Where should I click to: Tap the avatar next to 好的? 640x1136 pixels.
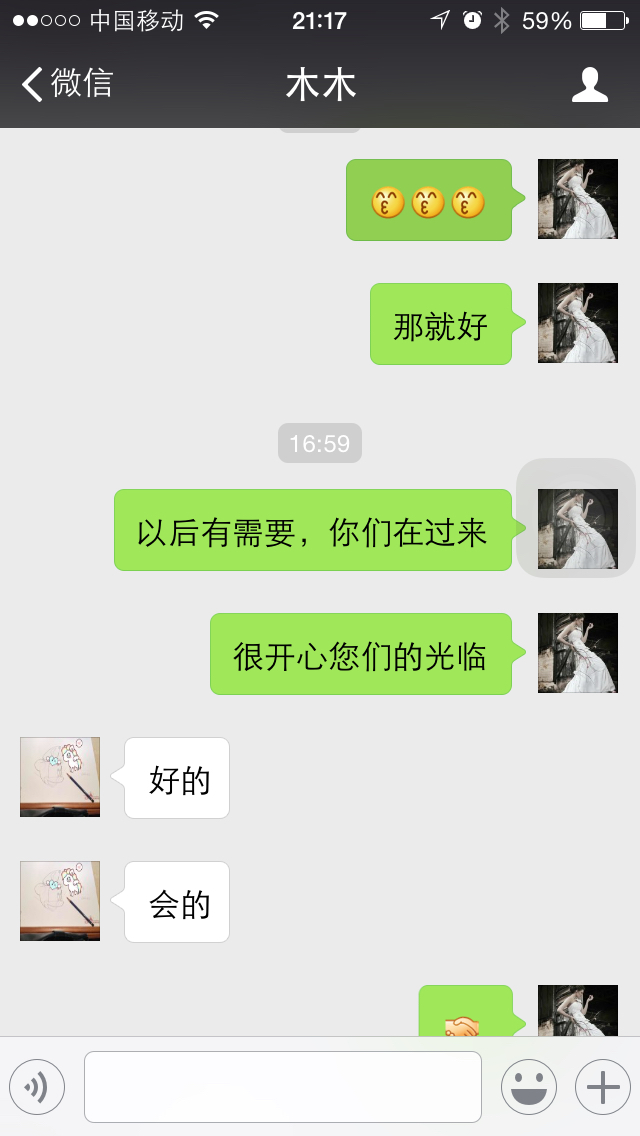pyautogui.click(x=60, y=777)
